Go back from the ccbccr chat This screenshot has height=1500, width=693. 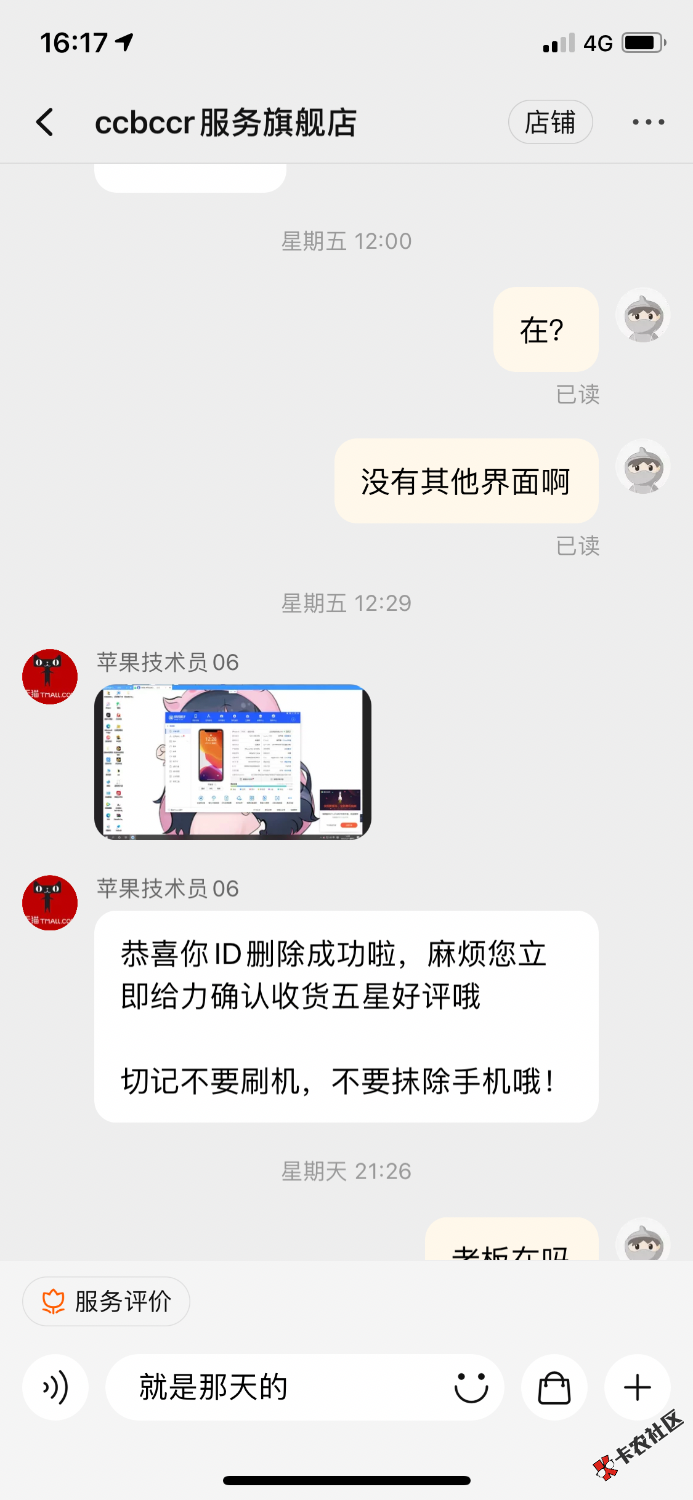click(45, 123)
